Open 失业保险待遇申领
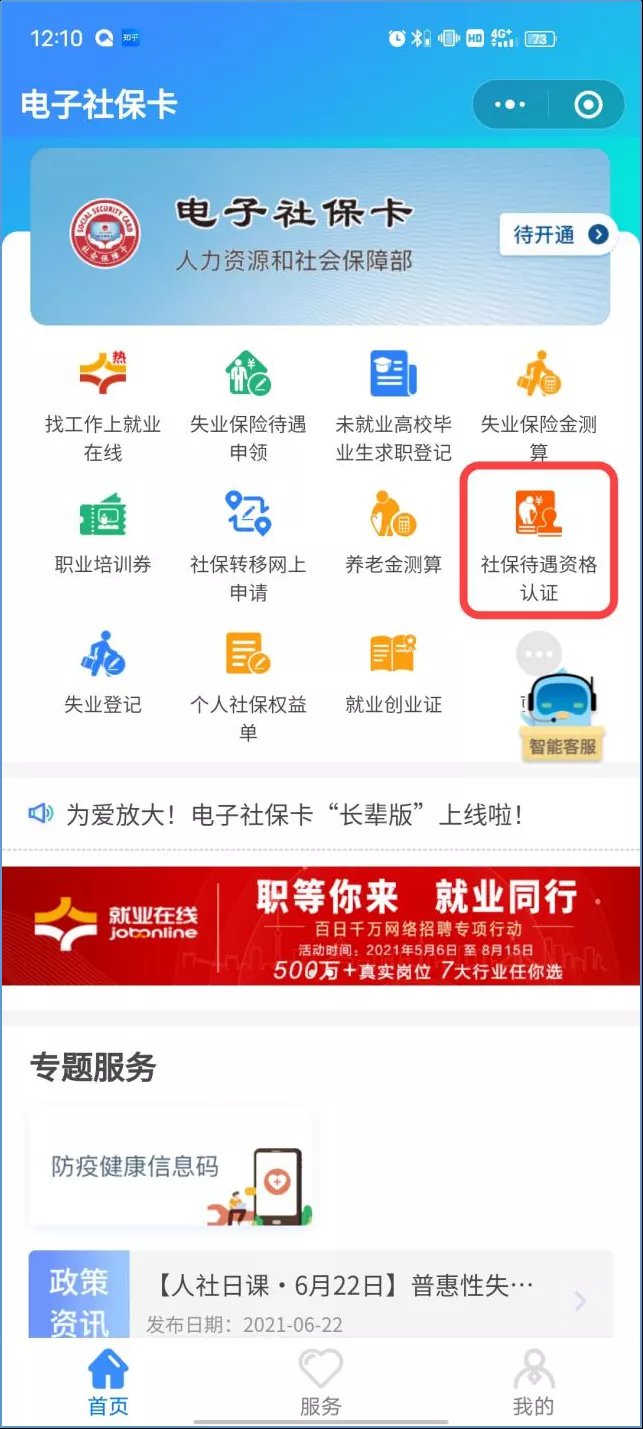 [248, 407]
